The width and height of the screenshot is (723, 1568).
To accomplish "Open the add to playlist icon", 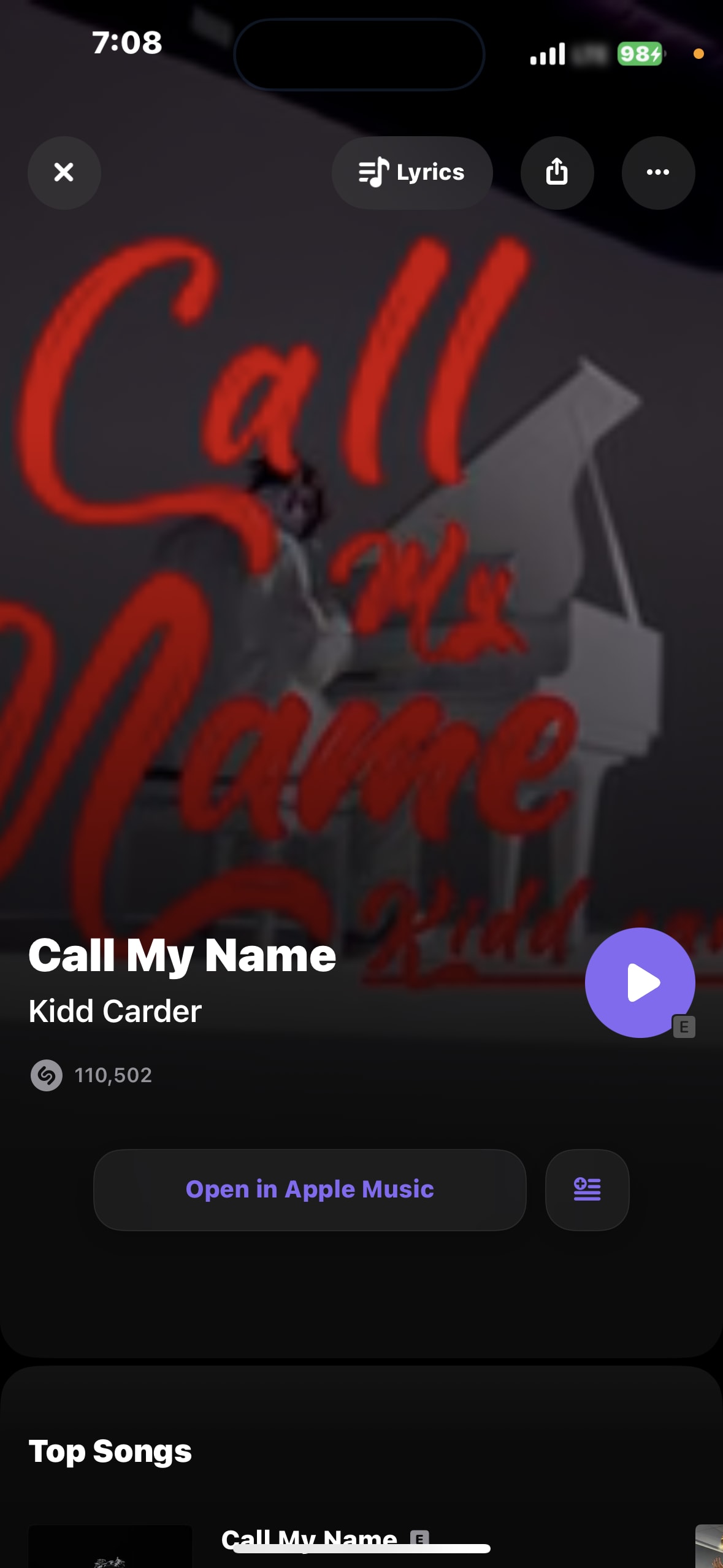I will [586, 1189].
